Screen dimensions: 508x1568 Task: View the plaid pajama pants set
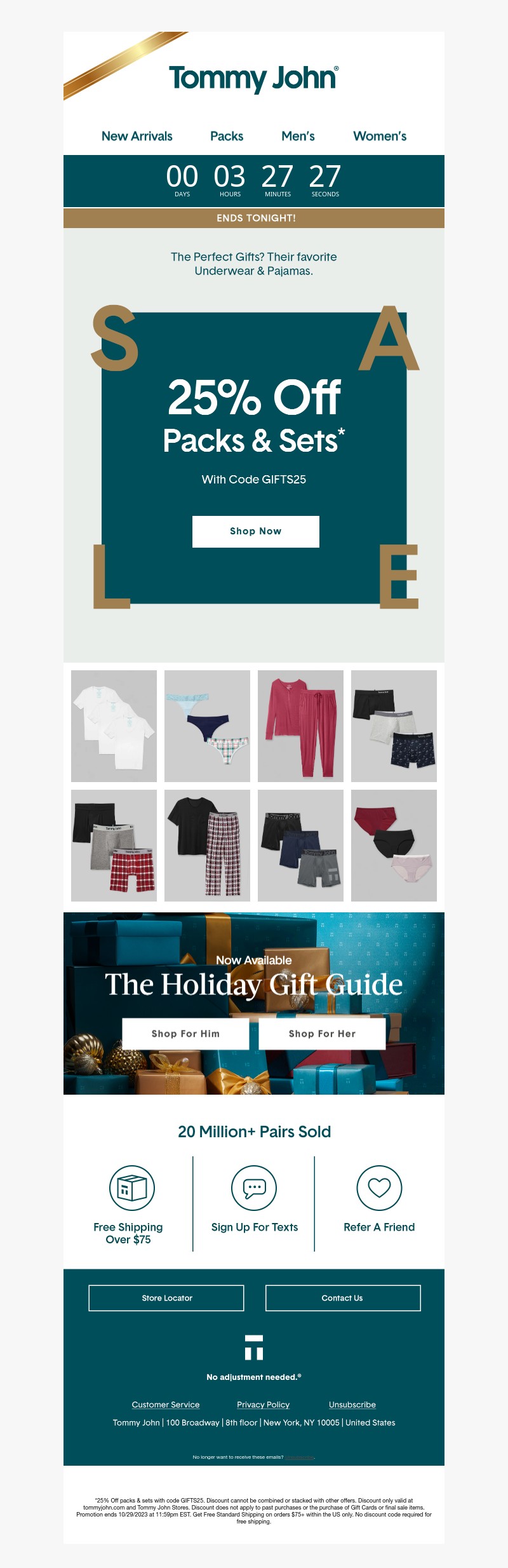pyautogui.click(x=207, y=846)
